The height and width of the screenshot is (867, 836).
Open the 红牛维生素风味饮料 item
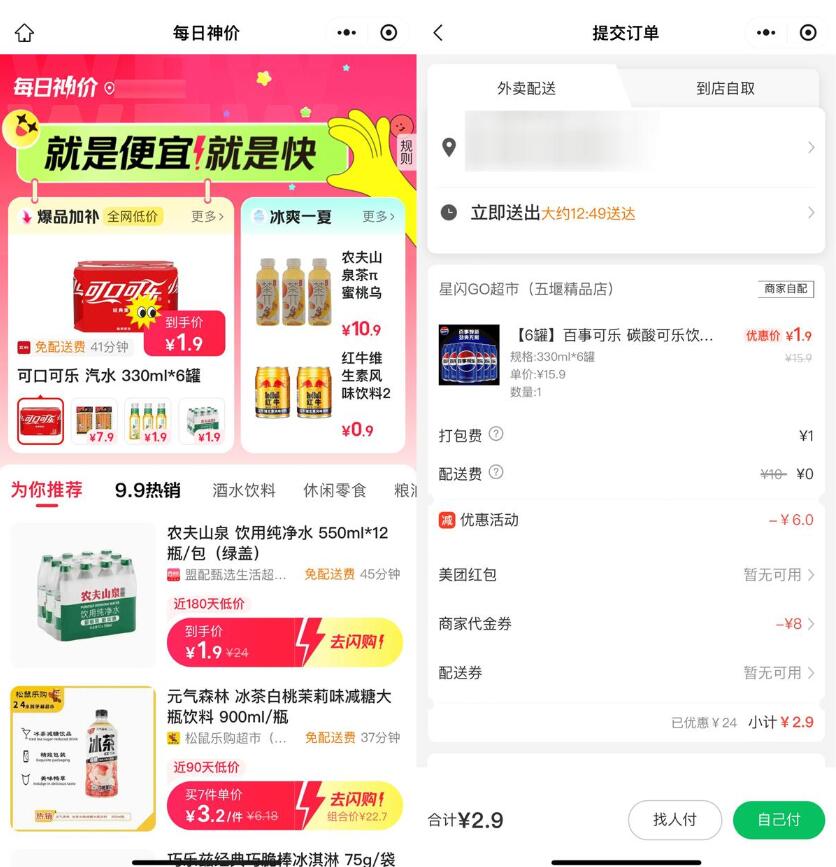pos(322,395)
